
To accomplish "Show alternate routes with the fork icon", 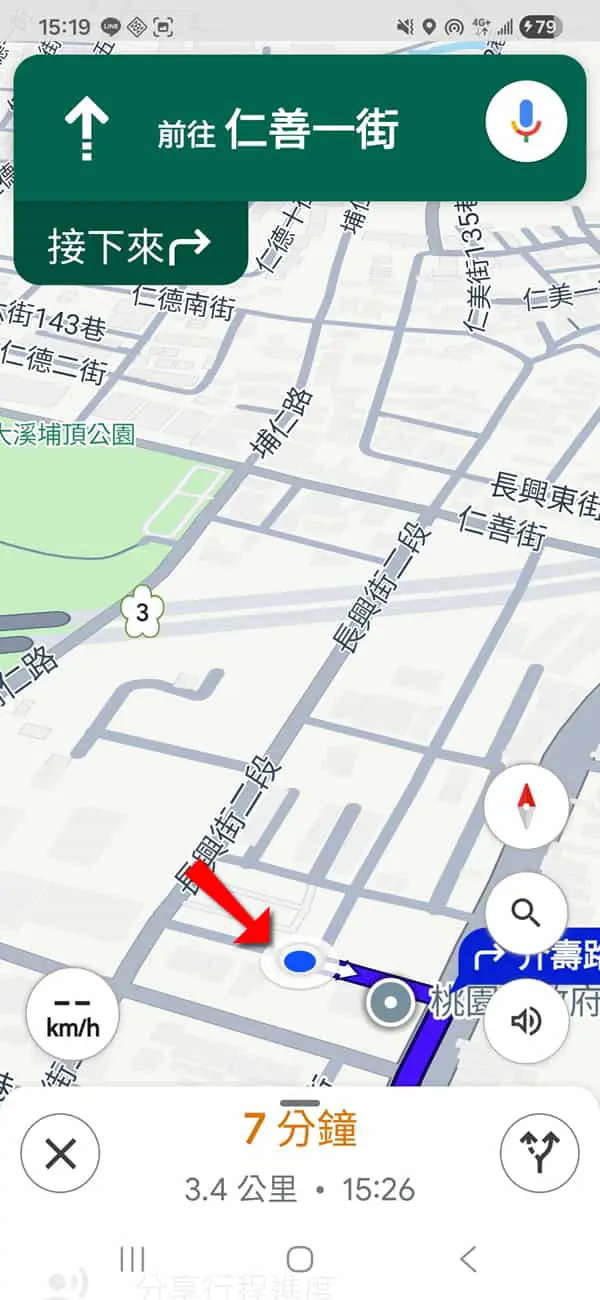I will pos(539,1155).
